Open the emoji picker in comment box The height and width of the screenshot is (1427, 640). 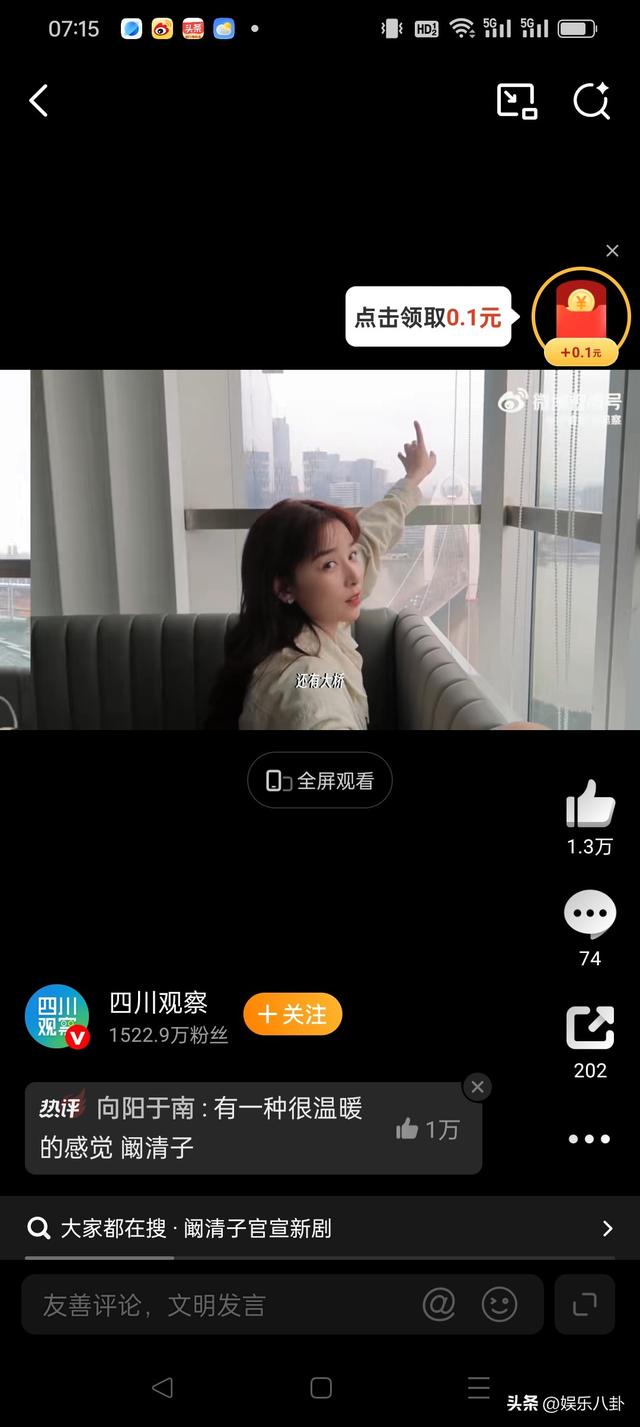click(x=500, y=1304)
